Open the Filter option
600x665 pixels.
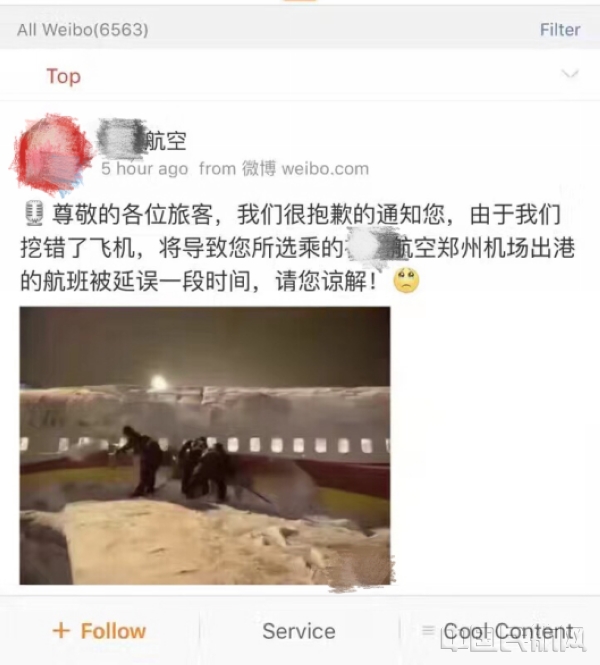[559, 29]
